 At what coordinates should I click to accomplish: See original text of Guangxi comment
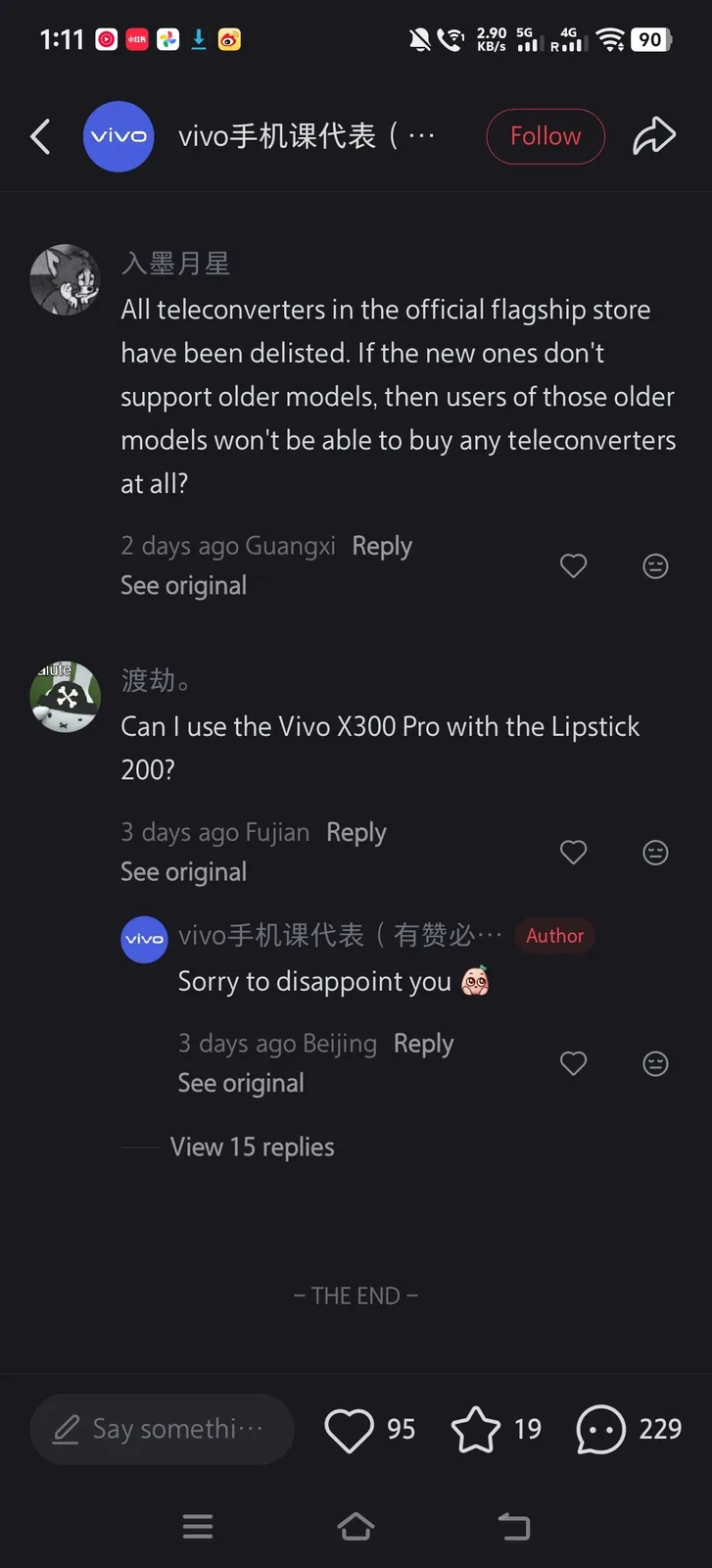183,586
